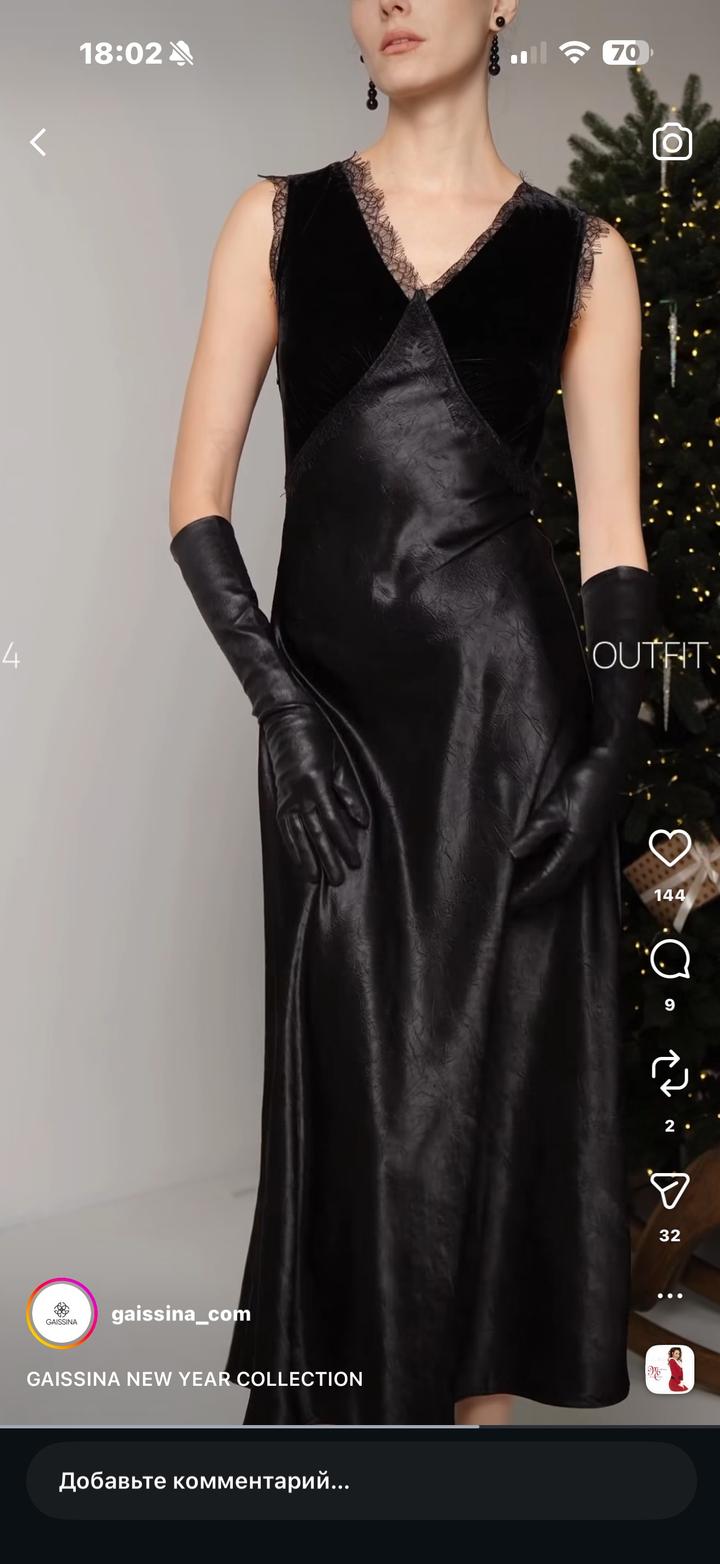Screen dimensions: 720x1564
Task: Open the audio track thumbnail
Action: 669,1369
